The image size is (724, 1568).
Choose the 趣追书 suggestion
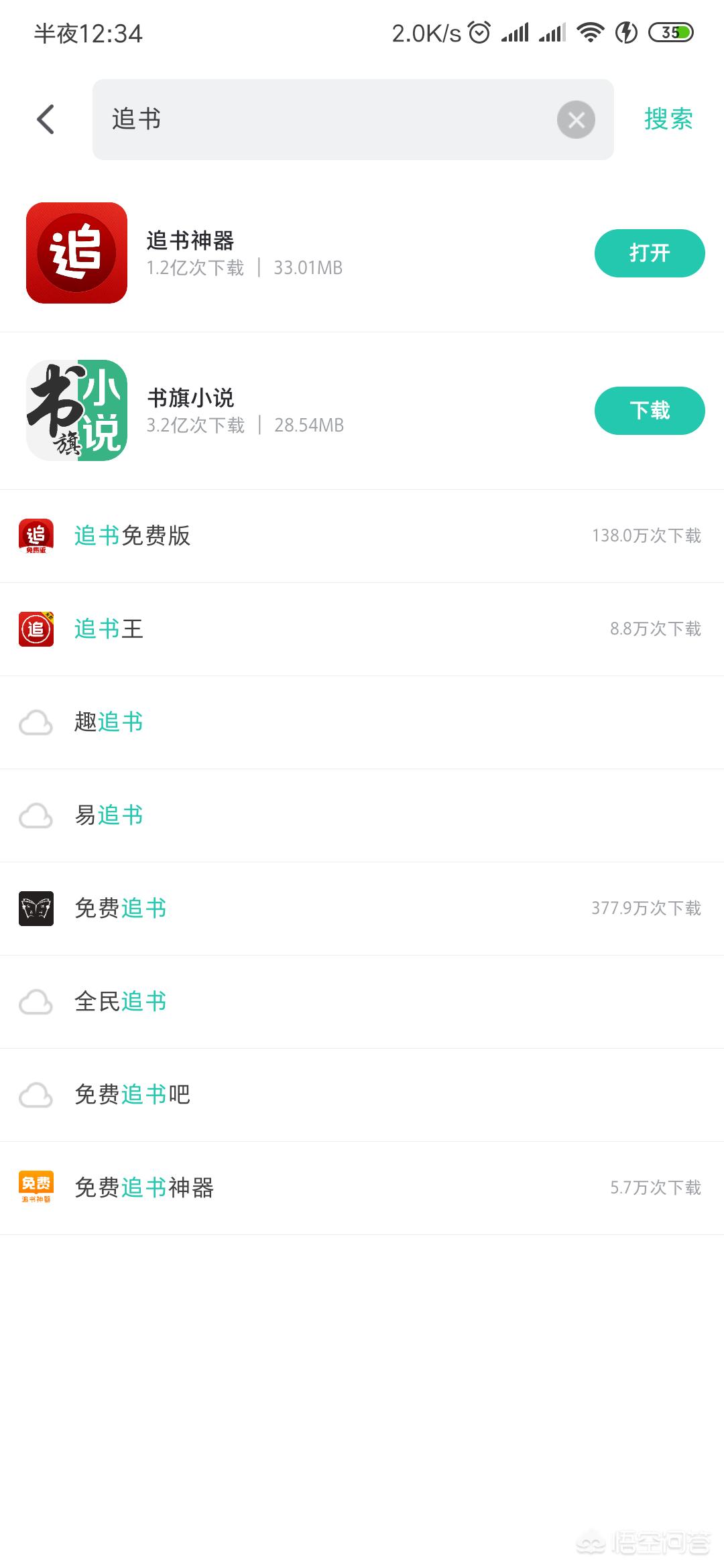click(109, 722)
